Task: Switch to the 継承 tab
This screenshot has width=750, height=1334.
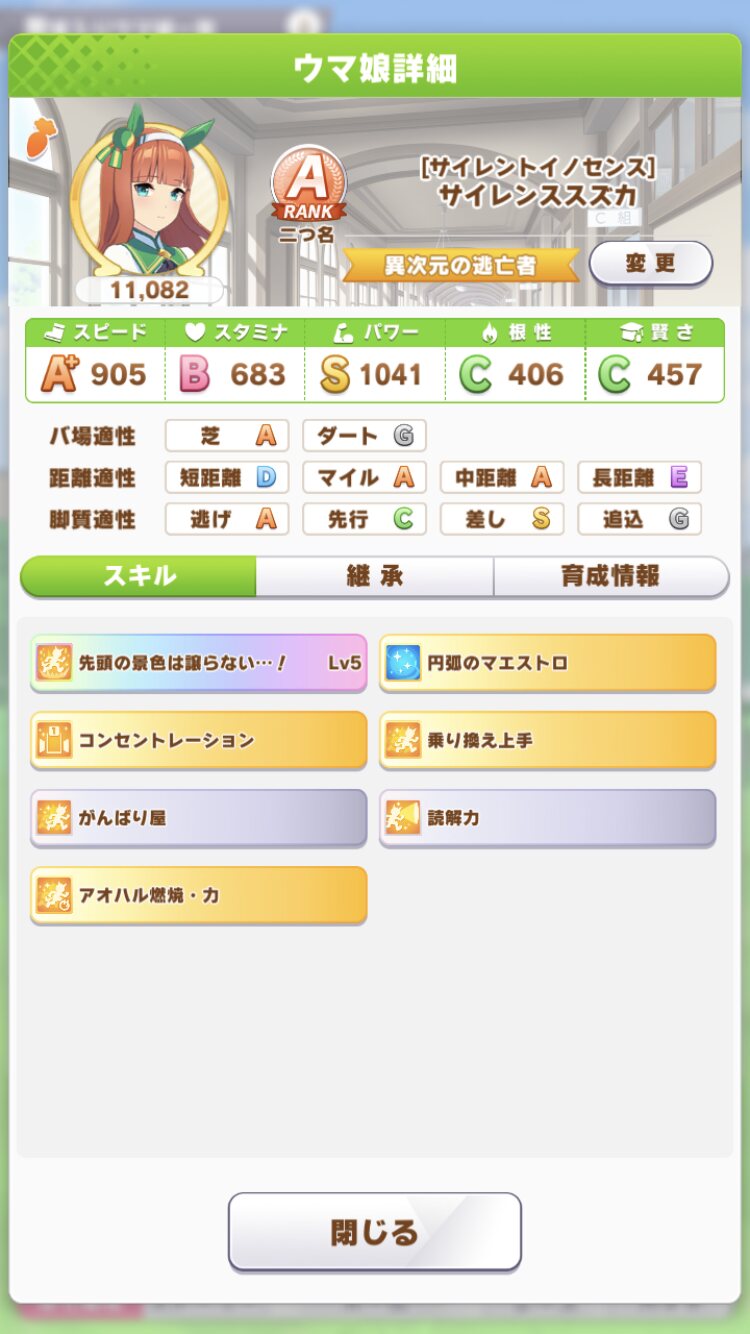Action: pos(374,577)
